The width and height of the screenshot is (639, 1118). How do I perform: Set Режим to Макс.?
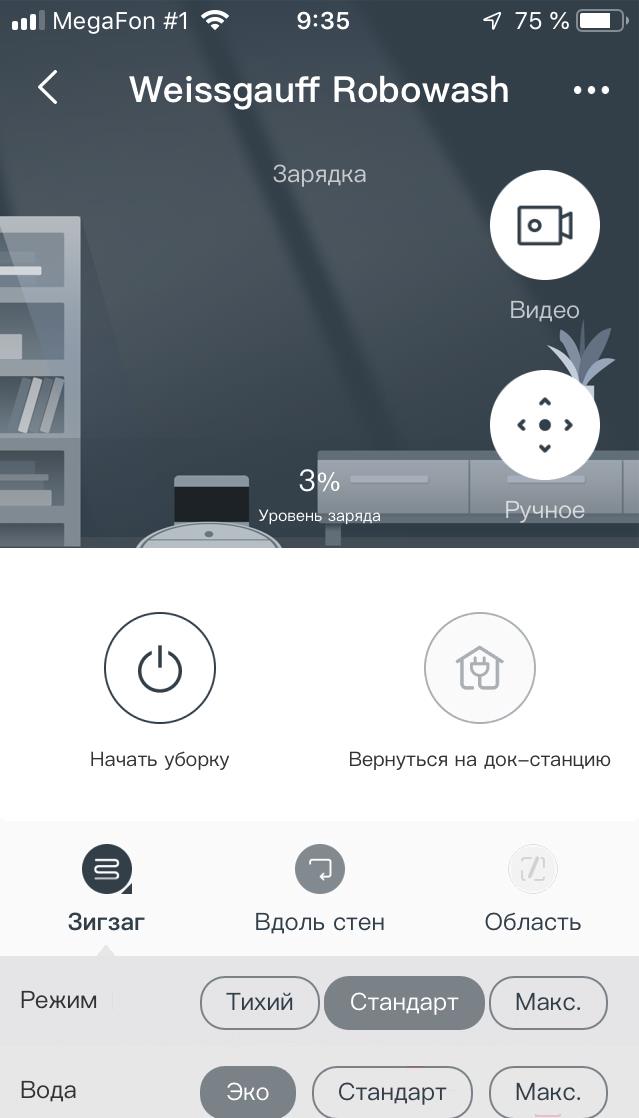pos(548,1002)
